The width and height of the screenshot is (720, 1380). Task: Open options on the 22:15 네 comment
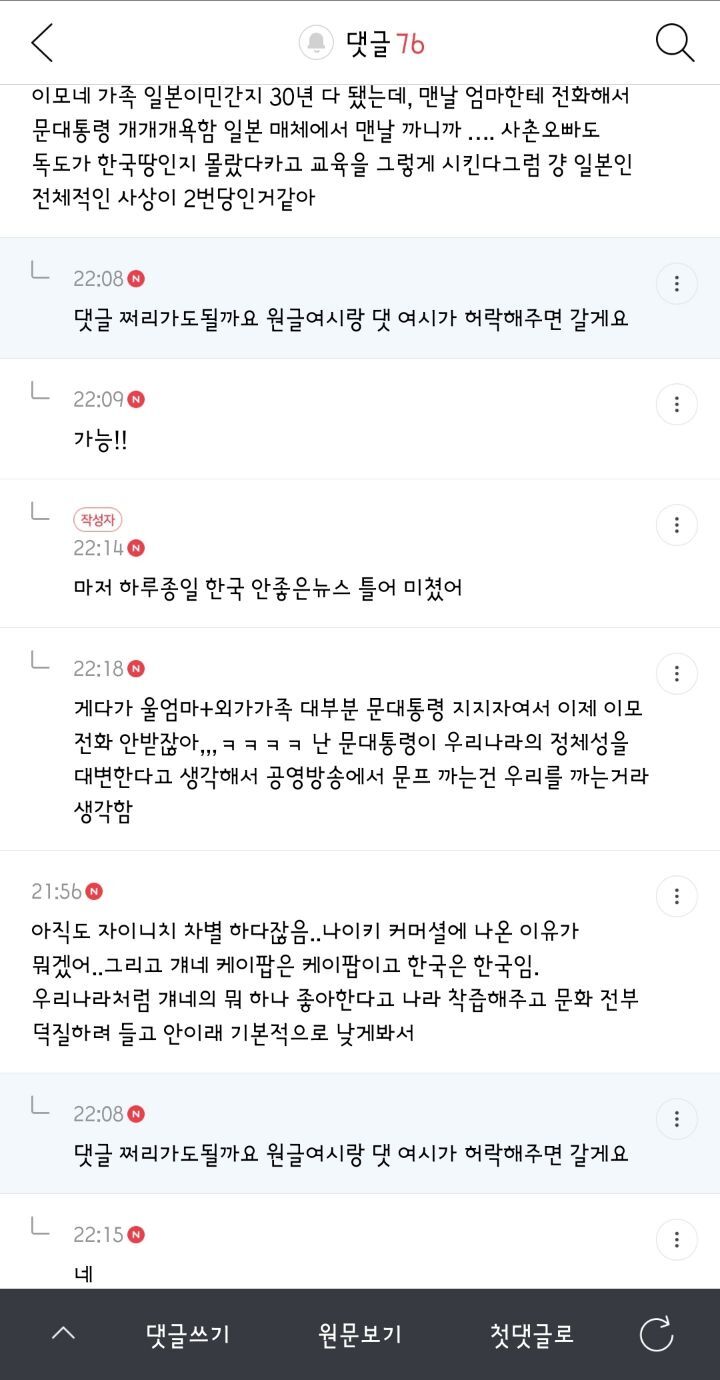[677, 1240]
